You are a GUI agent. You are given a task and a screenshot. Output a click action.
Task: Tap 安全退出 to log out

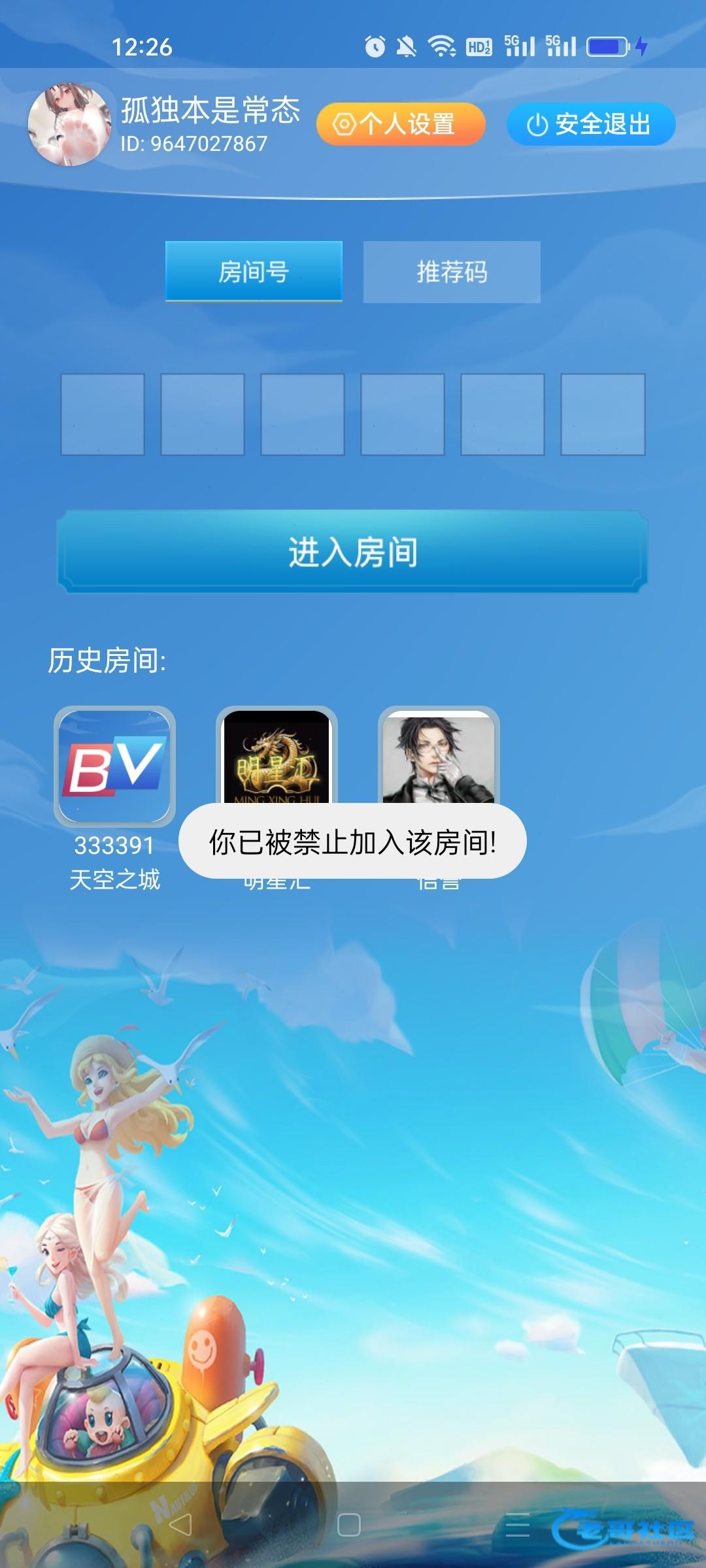[590, 124]
